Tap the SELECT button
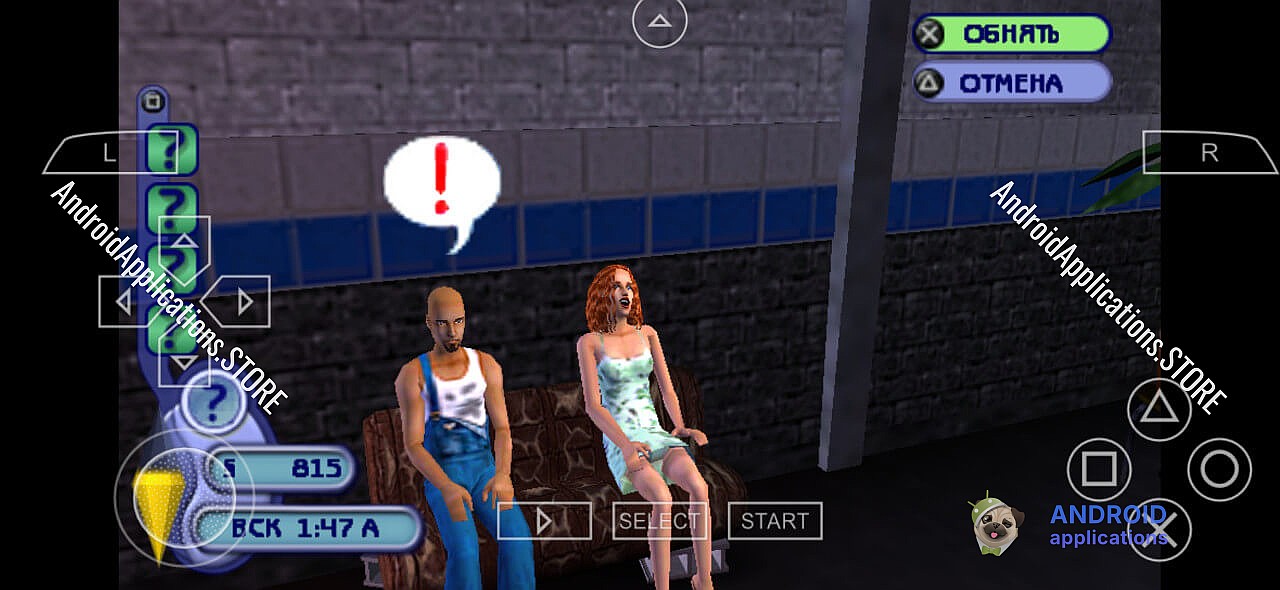This screenshot has width=1280, height=590. click(x=659, y=521)
